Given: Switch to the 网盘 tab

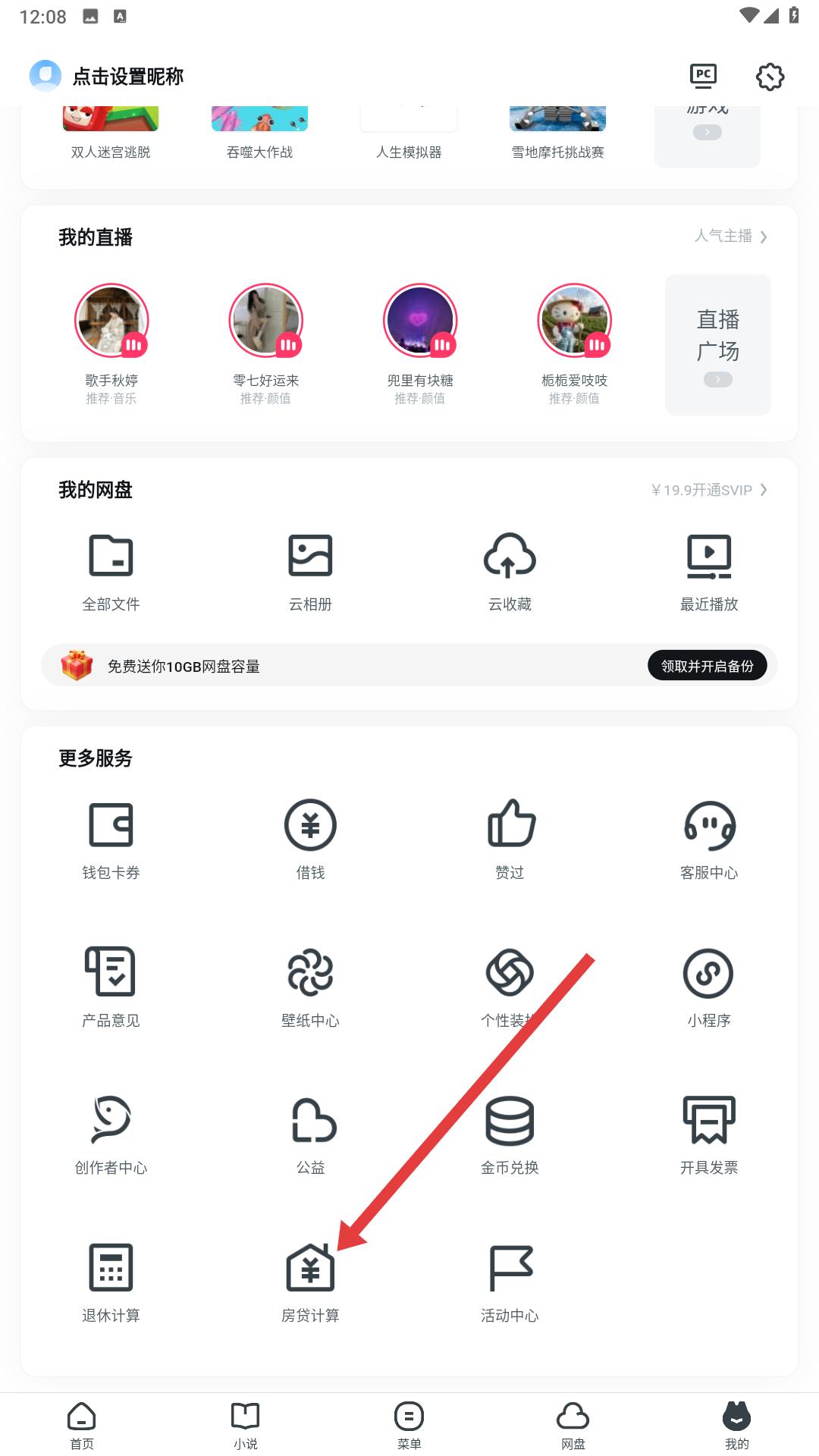Looking at the screenshot, I should coord(573,1425).
